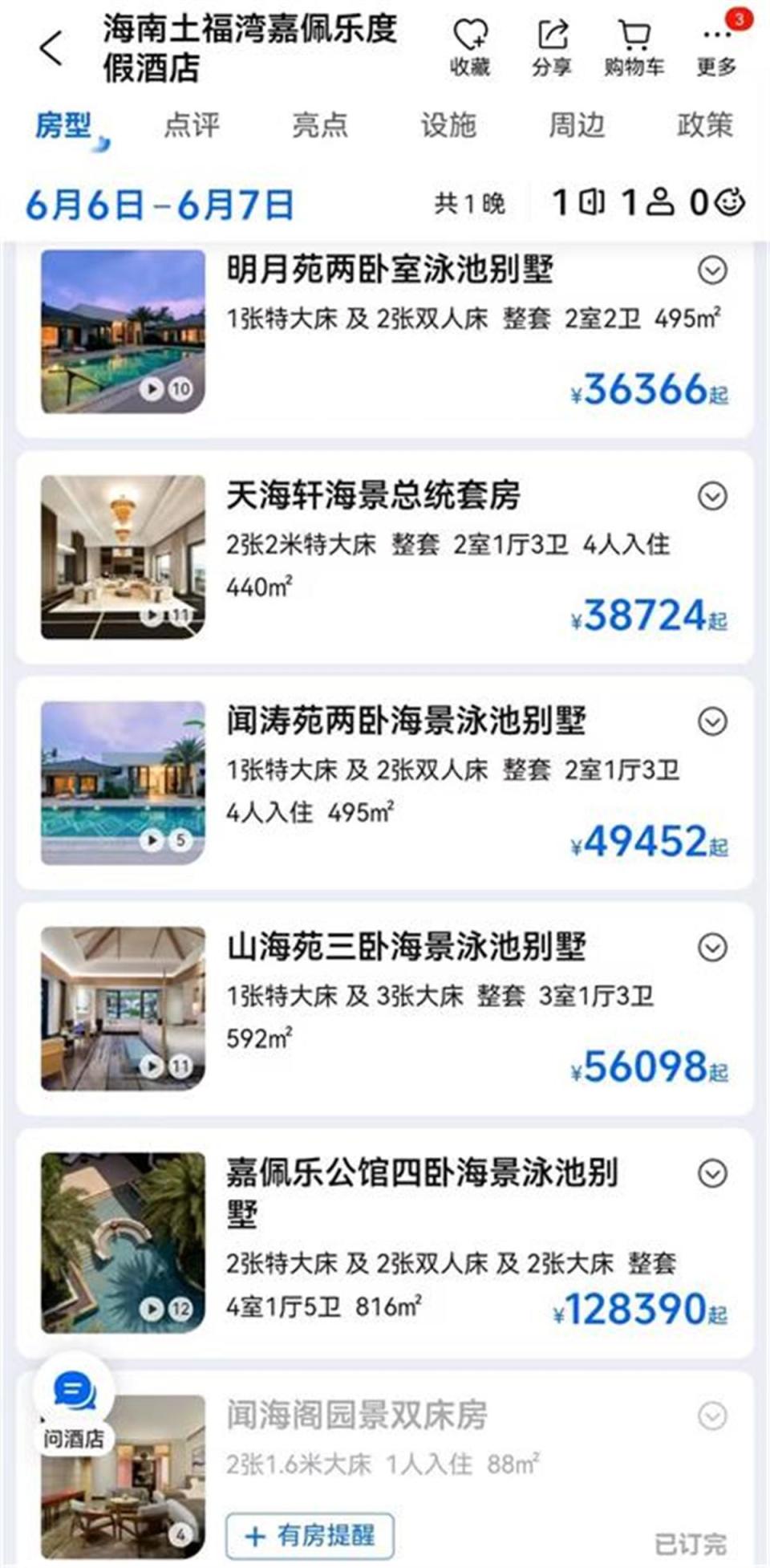Set 有房提醒 for 闻海阁园景双床房
This screenshot has height=1568, width=770.
pyautogui.click(x=310, y=1536)
